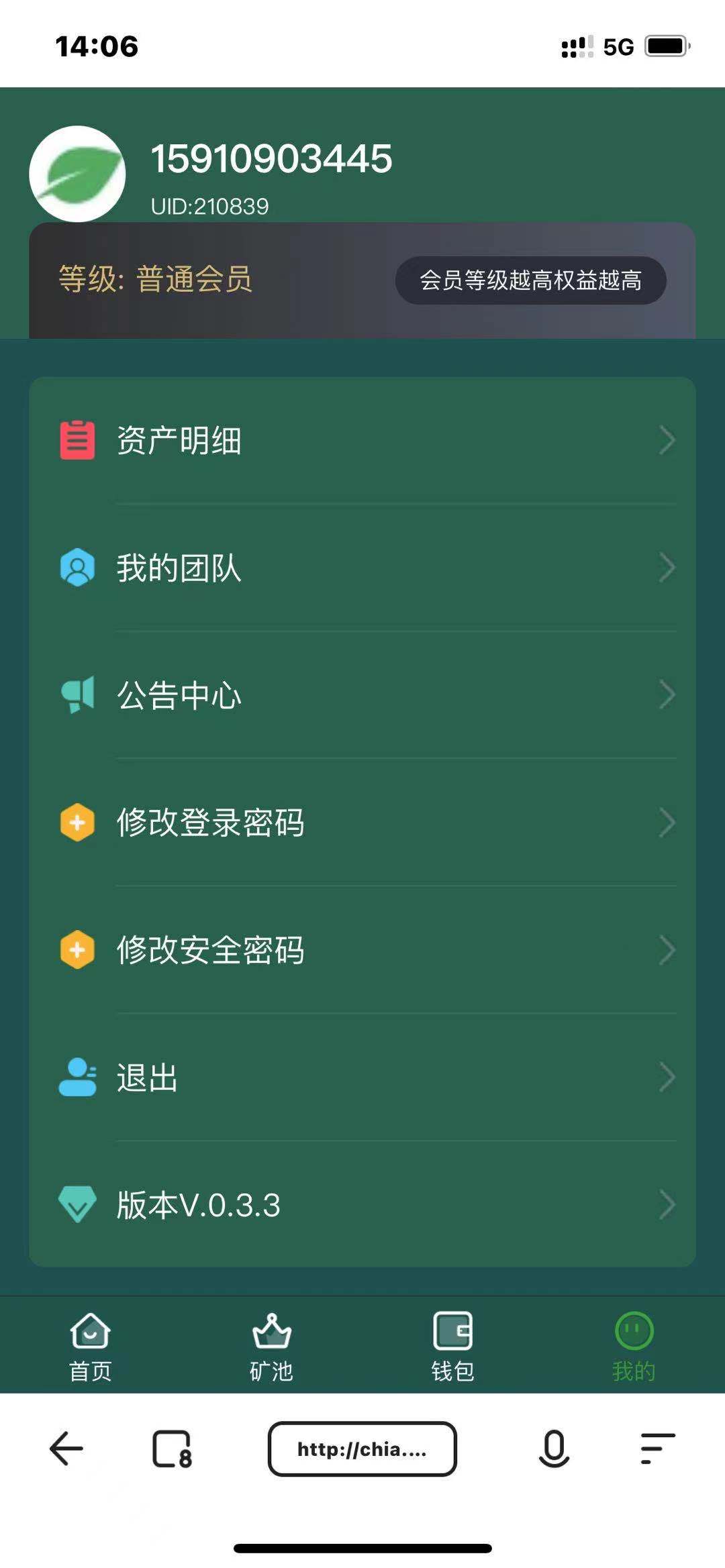Tap 会员等级越高权益越高 button
This screenshot has width=725, height=1568.
tap(530, 280)
